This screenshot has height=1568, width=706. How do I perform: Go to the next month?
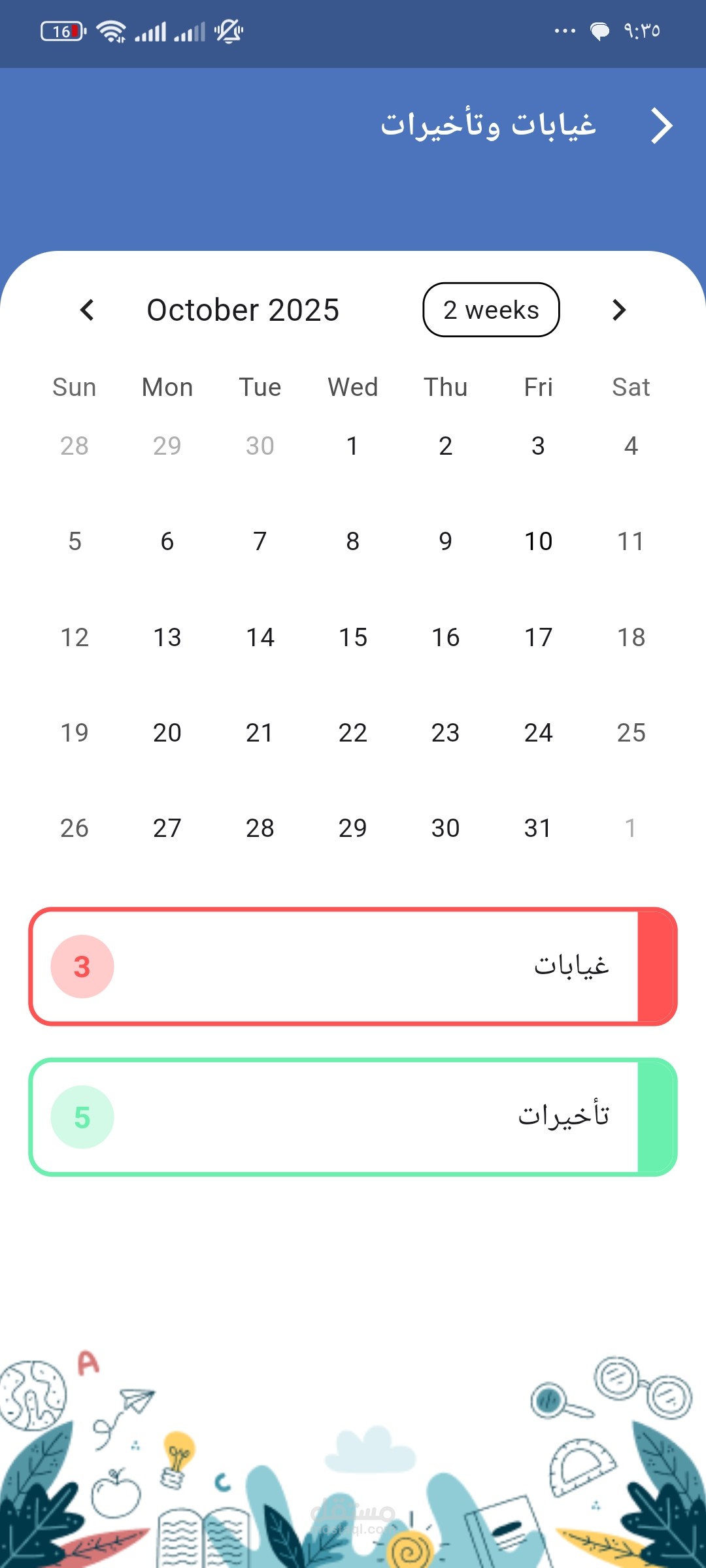click(618, 310)
